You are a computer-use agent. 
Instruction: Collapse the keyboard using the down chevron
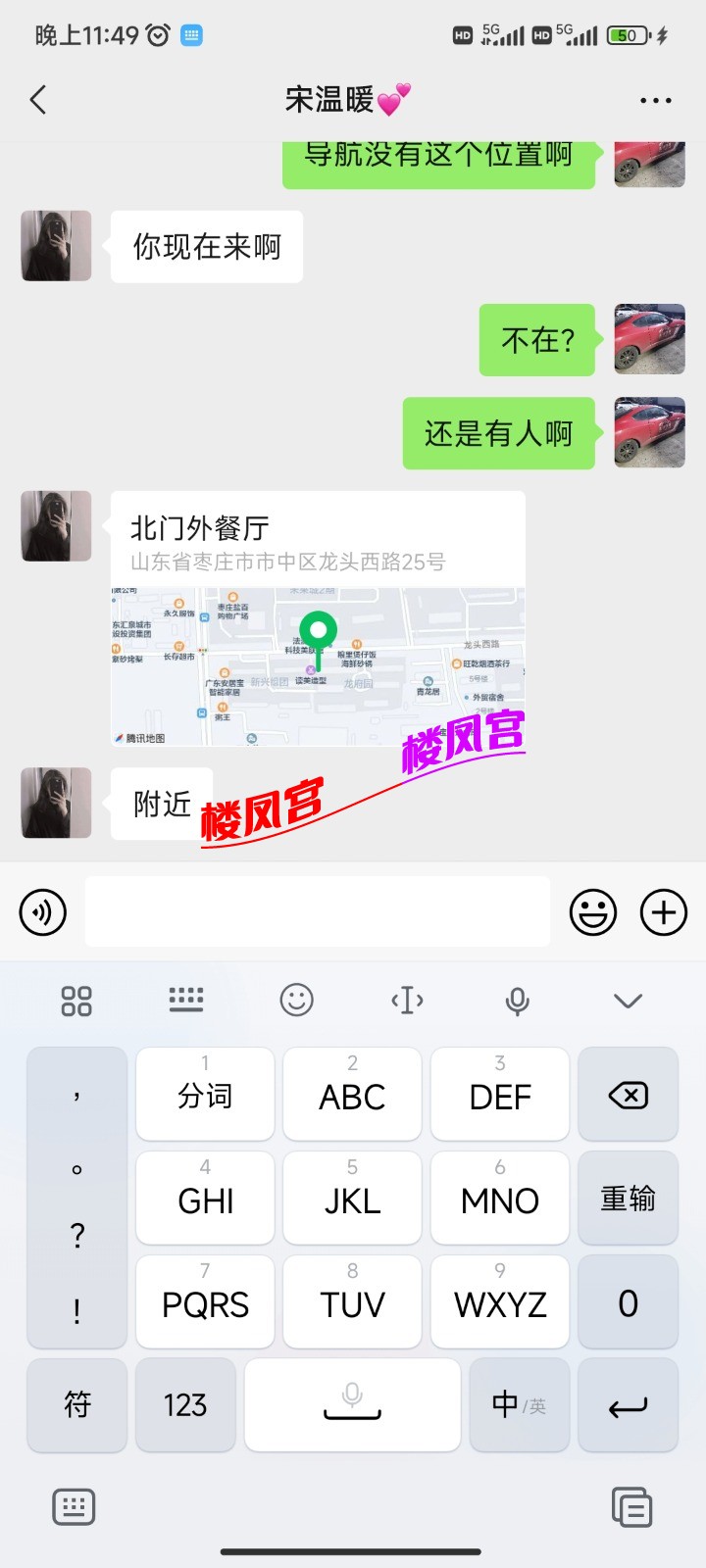pyautogui.click(x=628, y=1000)
